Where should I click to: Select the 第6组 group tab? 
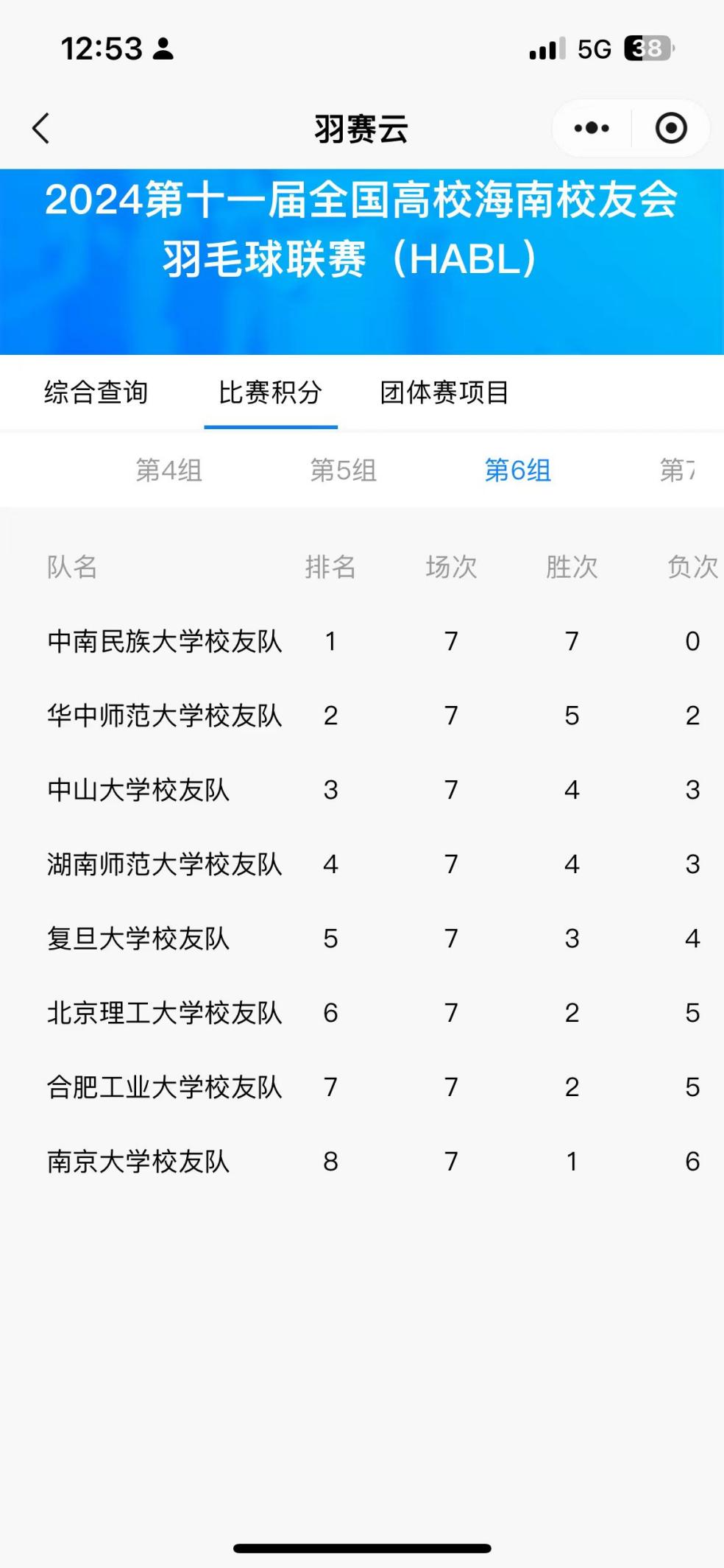[x=517, y=470]
